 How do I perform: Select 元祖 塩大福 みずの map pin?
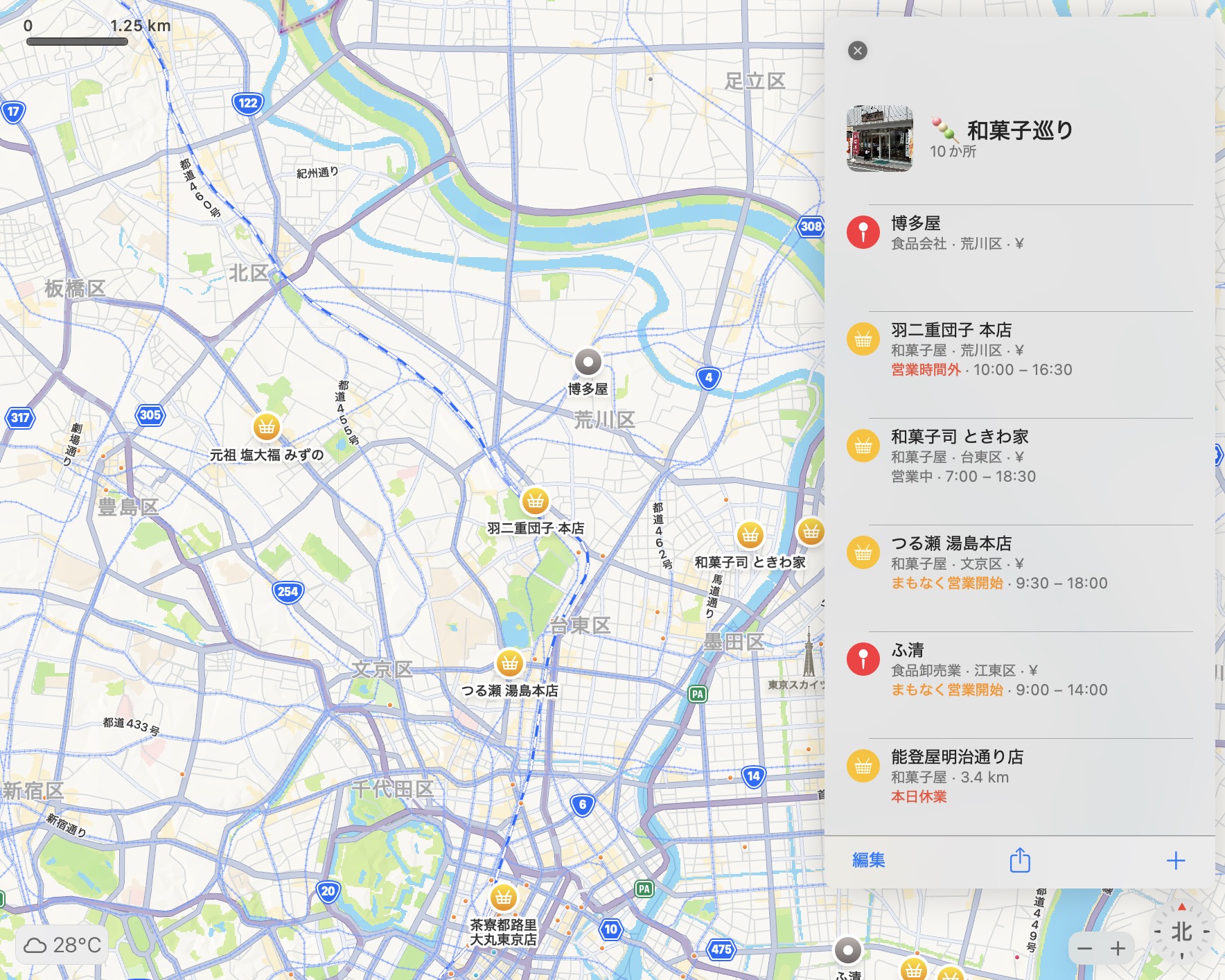tap(266, 427)
